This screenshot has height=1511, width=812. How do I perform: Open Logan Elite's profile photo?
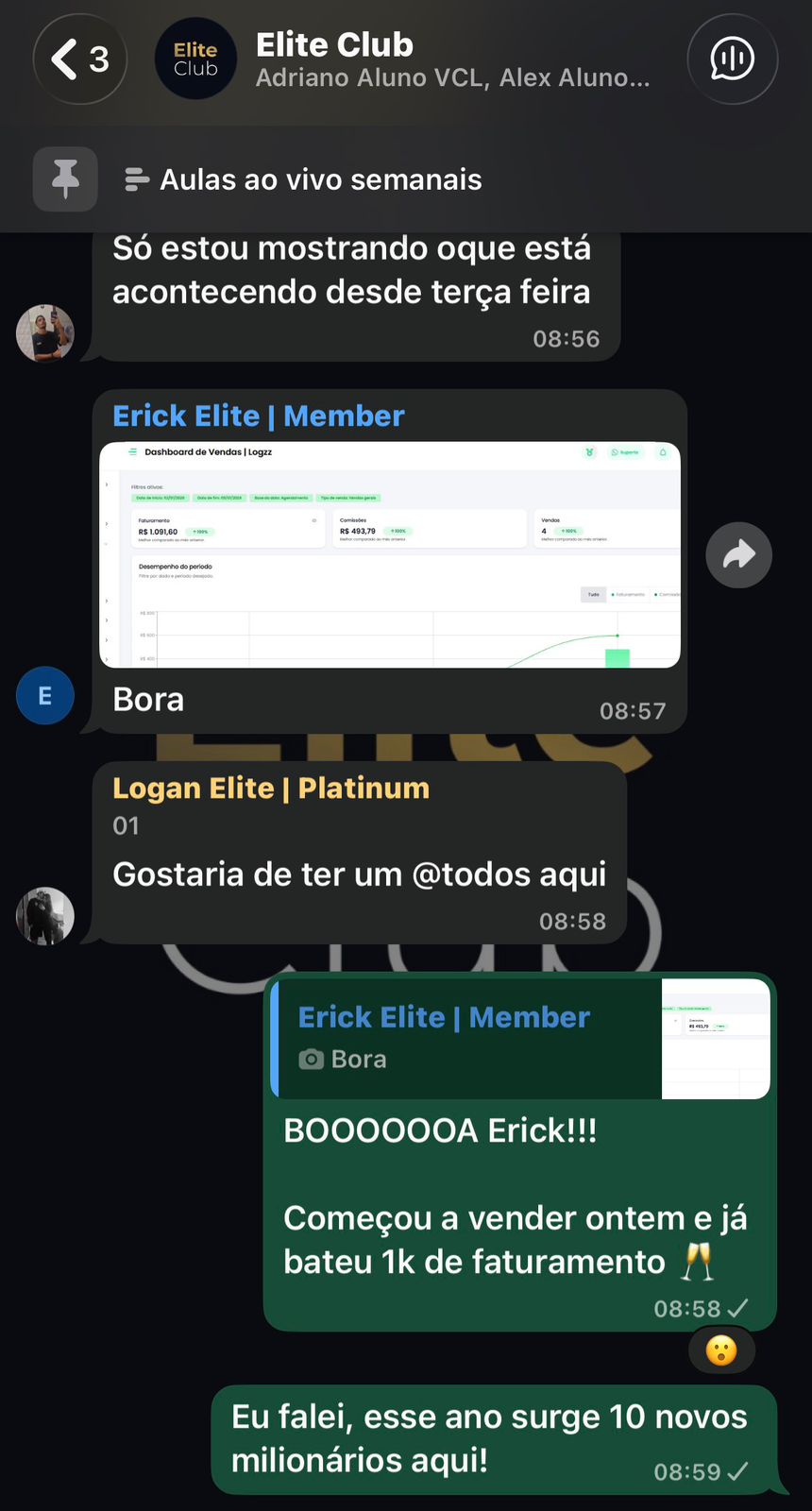(44, 915)
